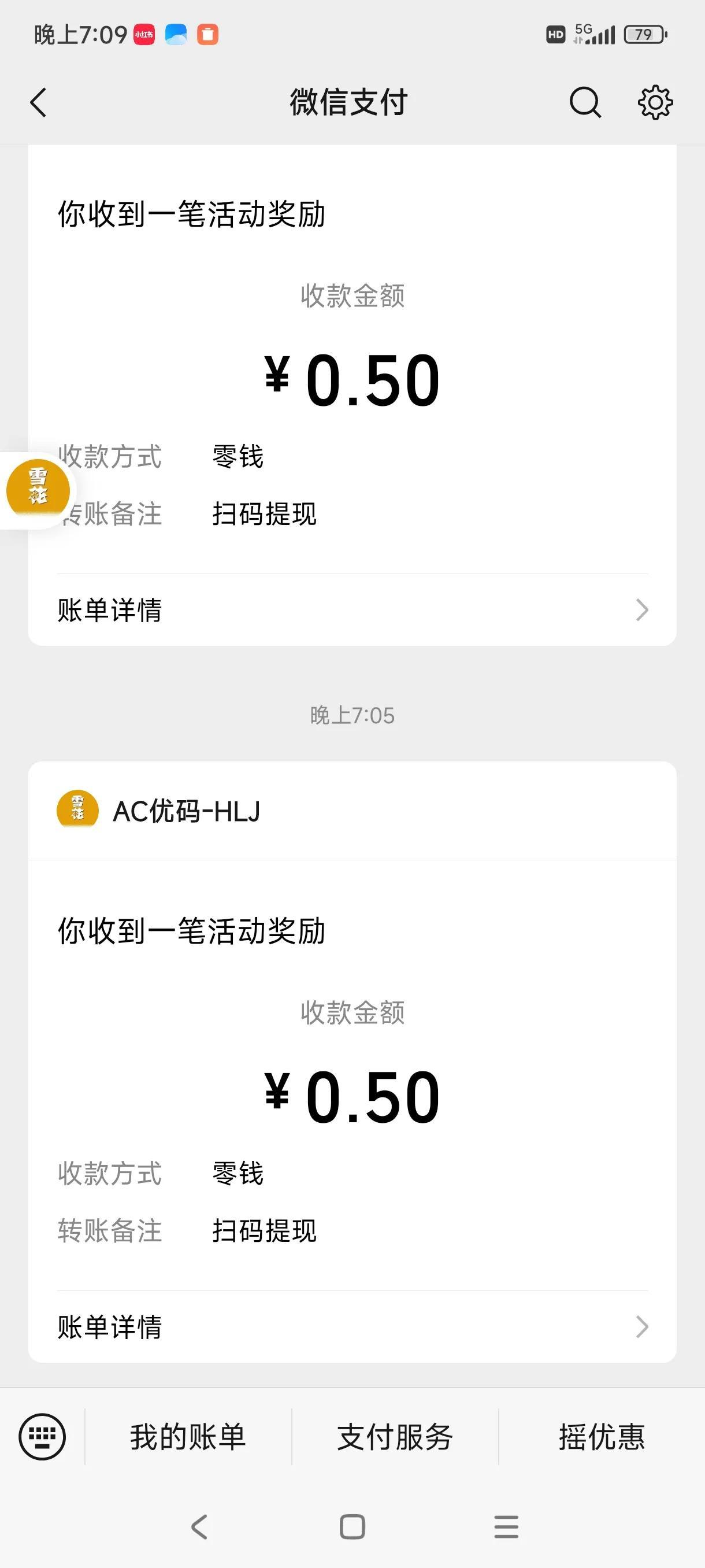This screenshot has height=1568, width=705.
Task: Open the settings gear icon
Action: click(x=655, y=102)
